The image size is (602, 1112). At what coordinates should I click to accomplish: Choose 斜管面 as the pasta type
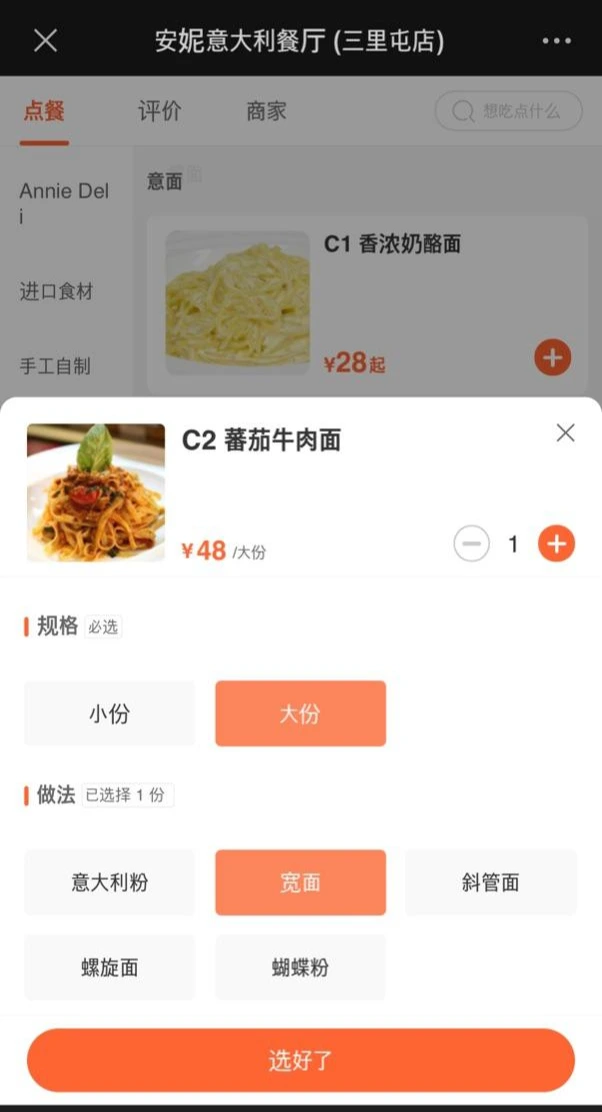(490, 882)
